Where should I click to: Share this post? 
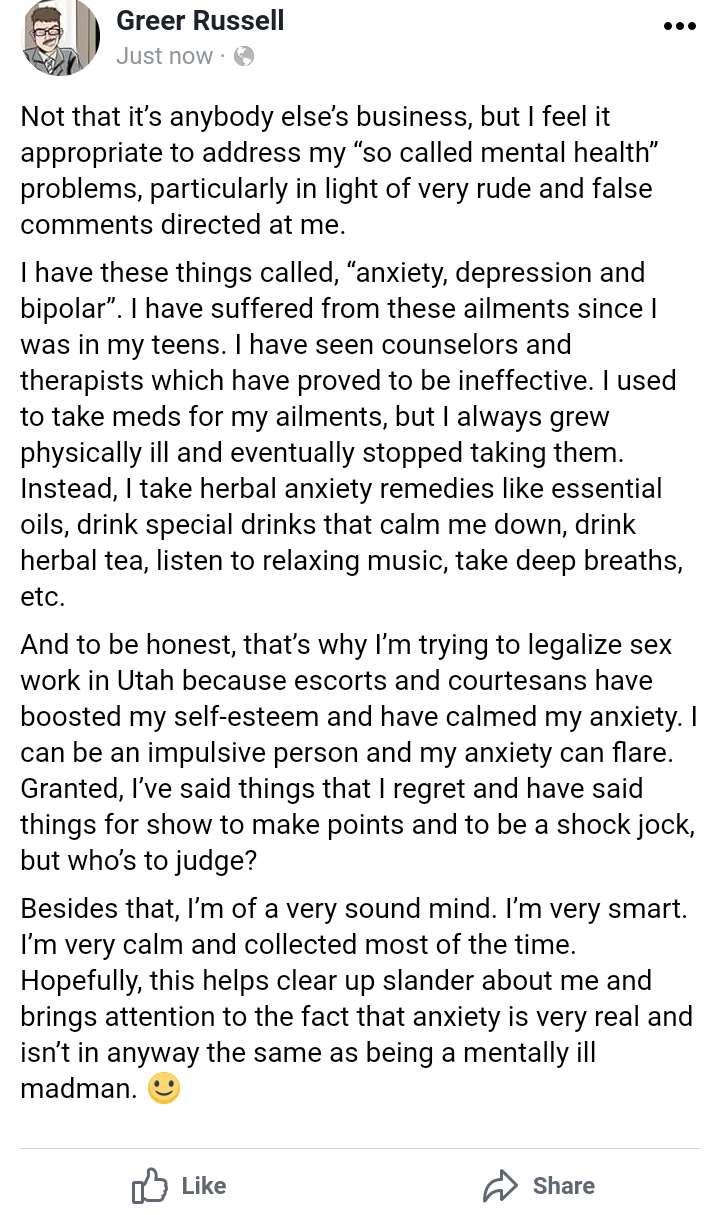coord(539,1186)
